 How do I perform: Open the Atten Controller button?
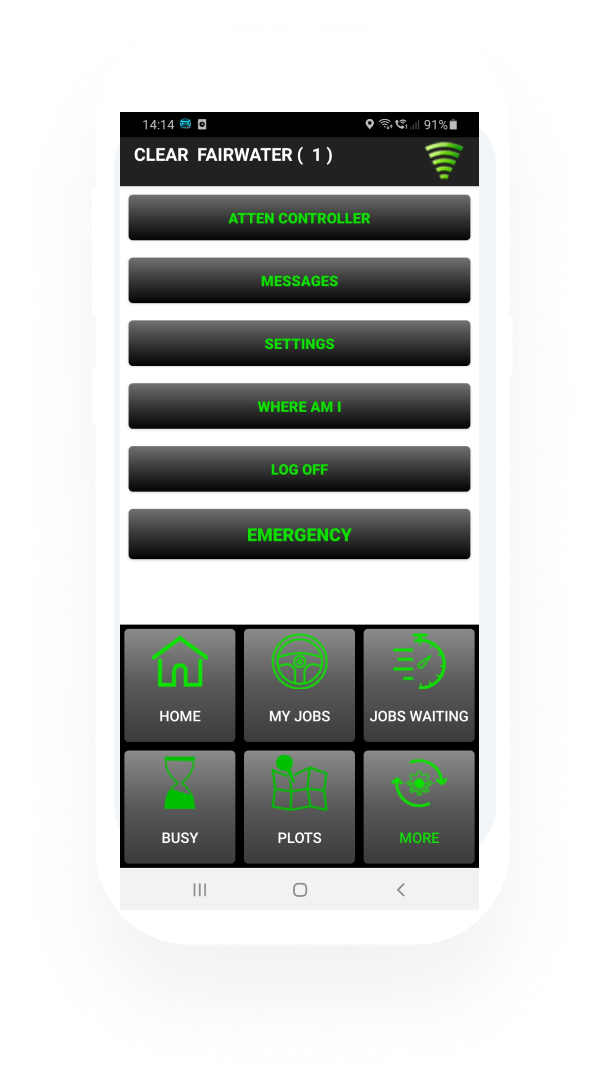(299, 218)
